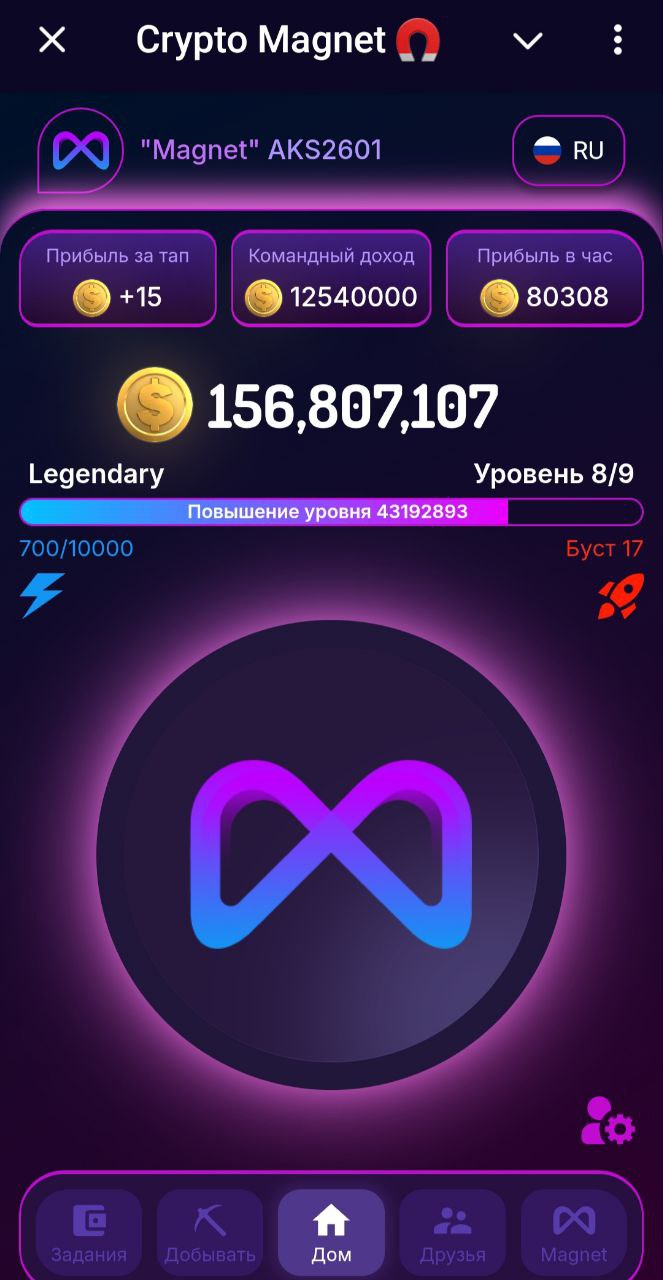The image size is (663, 1280).
Task: Go to the Дом tab
Action: [331, 1232]
